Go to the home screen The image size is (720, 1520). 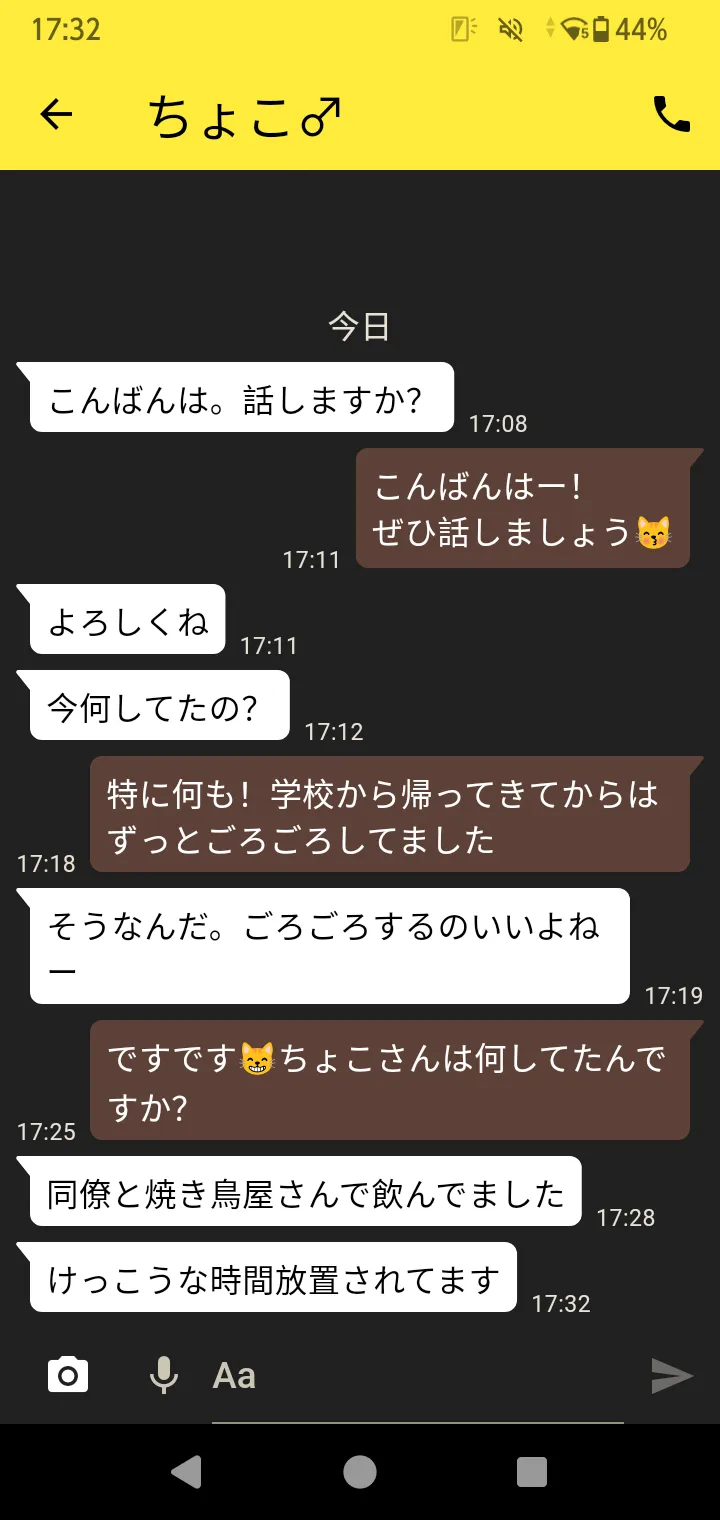[x=360, y=1471]
